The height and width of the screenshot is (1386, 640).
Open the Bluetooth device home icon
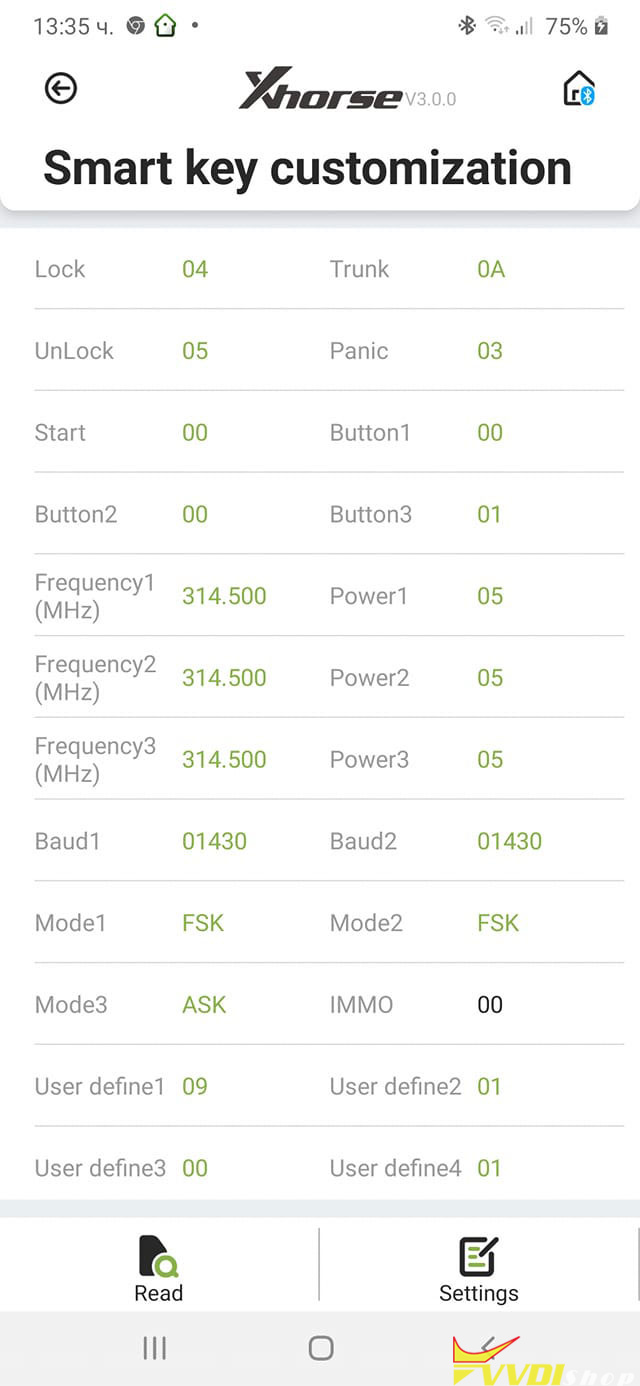point(579,89)
